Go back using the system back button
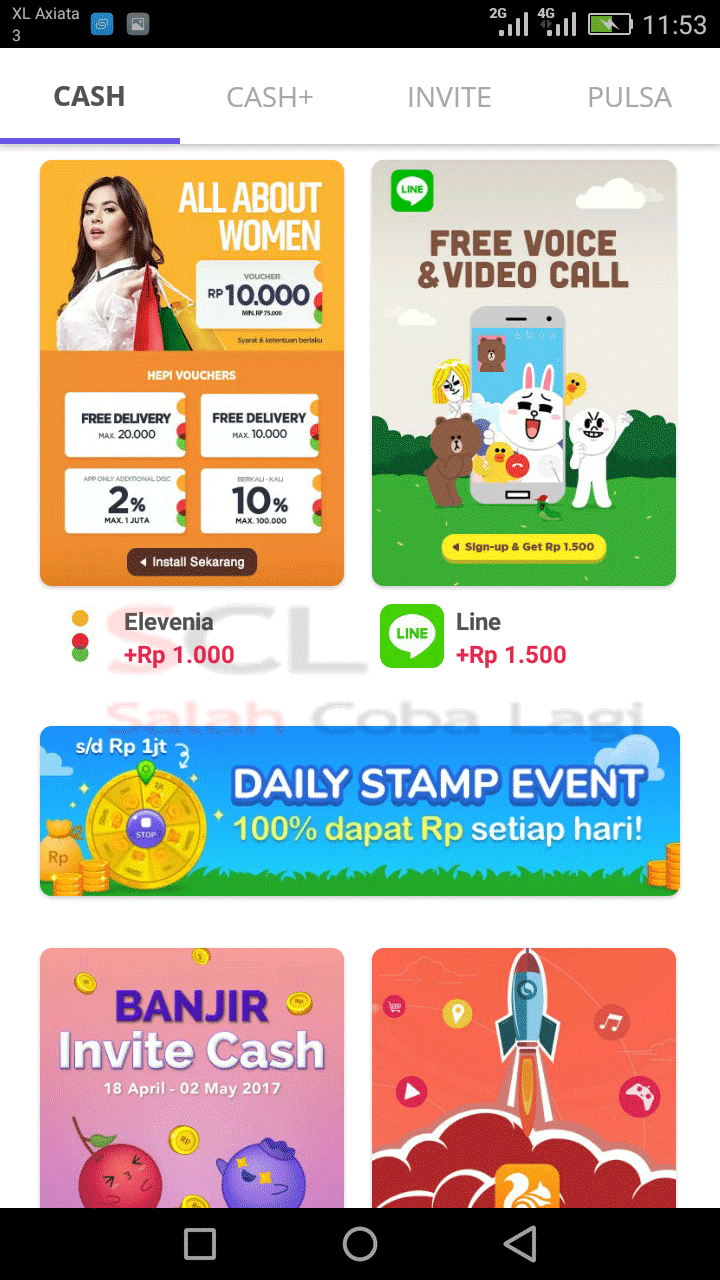720x1280 pixels. 520,1244
